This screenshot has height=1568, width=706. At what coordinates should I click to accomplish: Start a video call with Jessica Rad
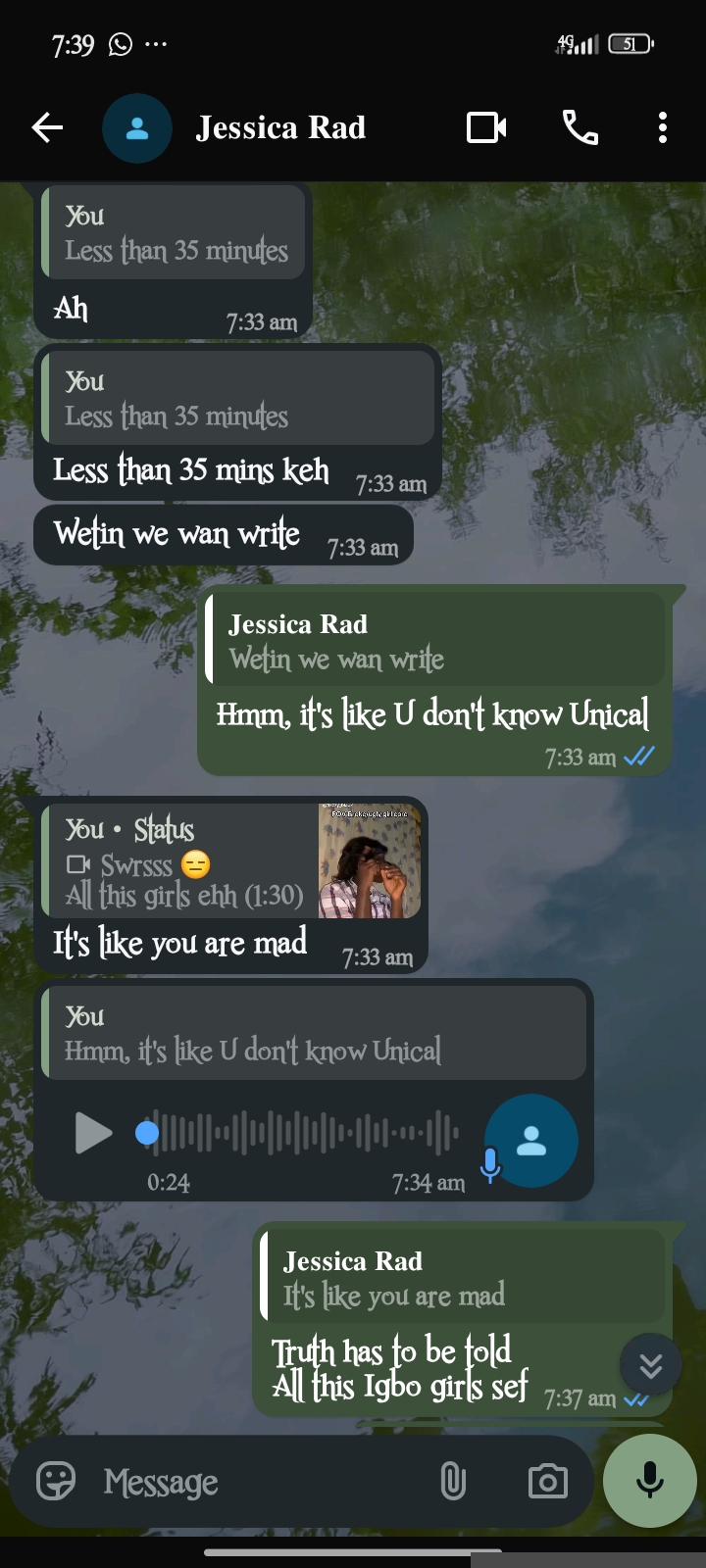(x=486, y=127)
